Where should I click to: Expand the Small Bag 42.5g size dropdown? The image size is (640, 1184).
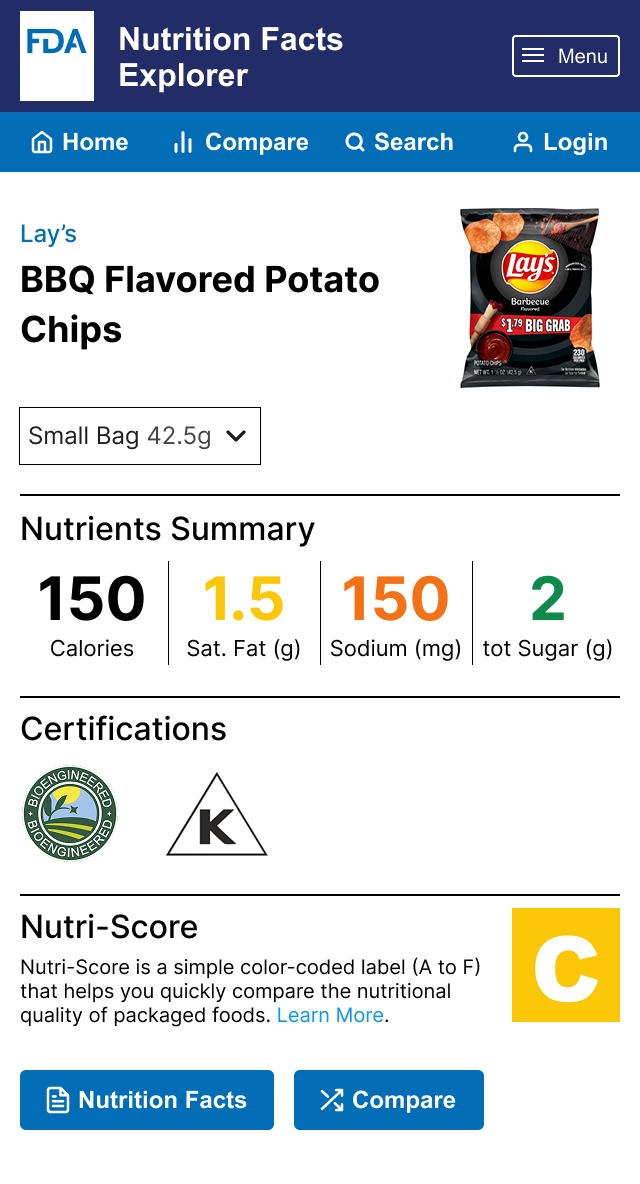[140, 436]
